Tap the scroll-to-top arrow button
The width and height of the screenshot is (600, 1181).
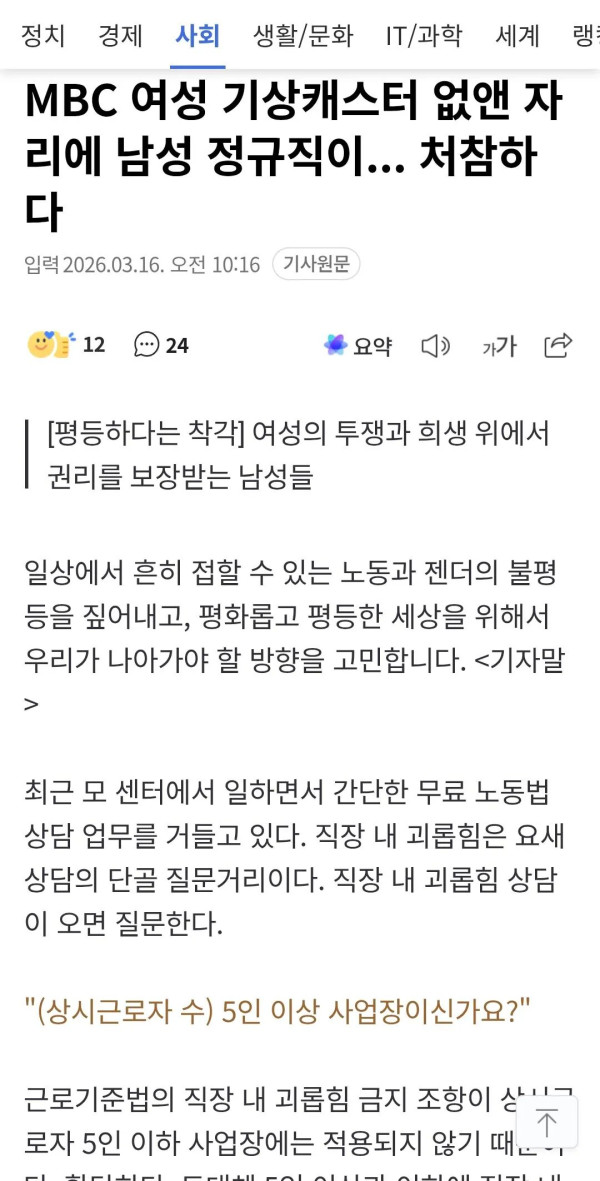coord(547,1121)
